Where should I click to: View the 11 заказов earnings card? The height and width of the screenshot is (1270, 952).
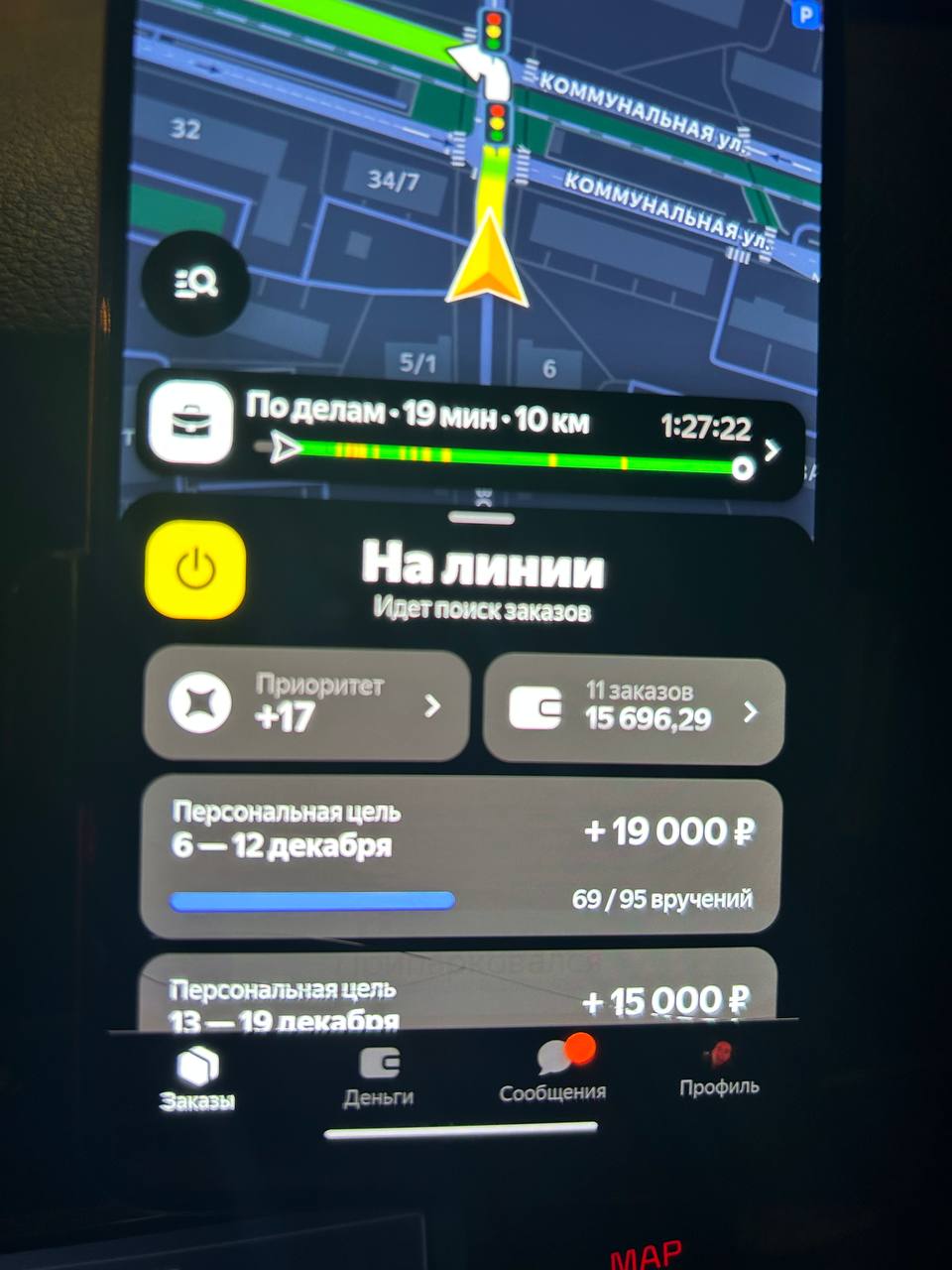coord(633,710)
